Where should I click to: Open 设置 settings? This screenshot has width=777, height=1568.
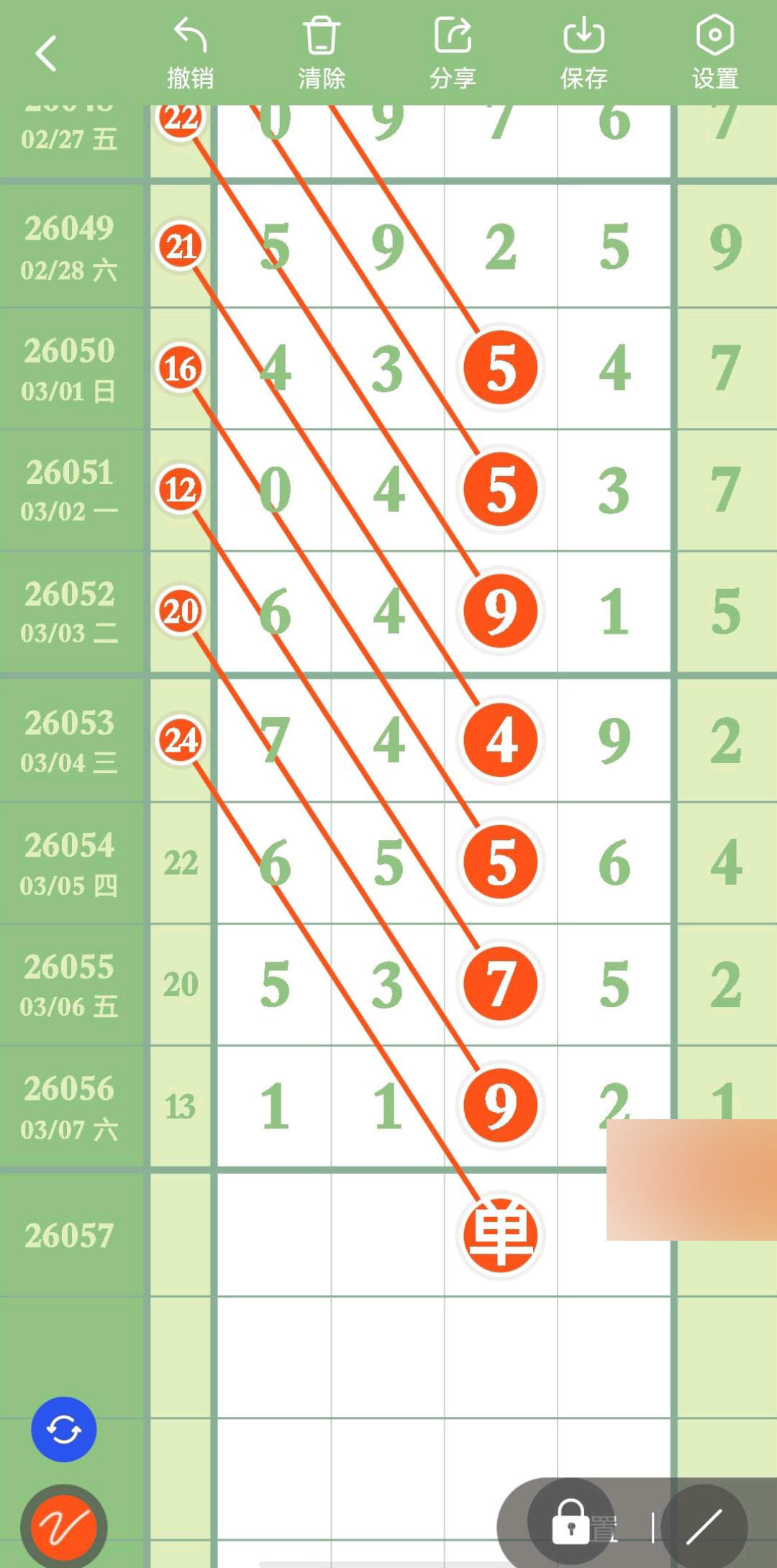(714, 53)
